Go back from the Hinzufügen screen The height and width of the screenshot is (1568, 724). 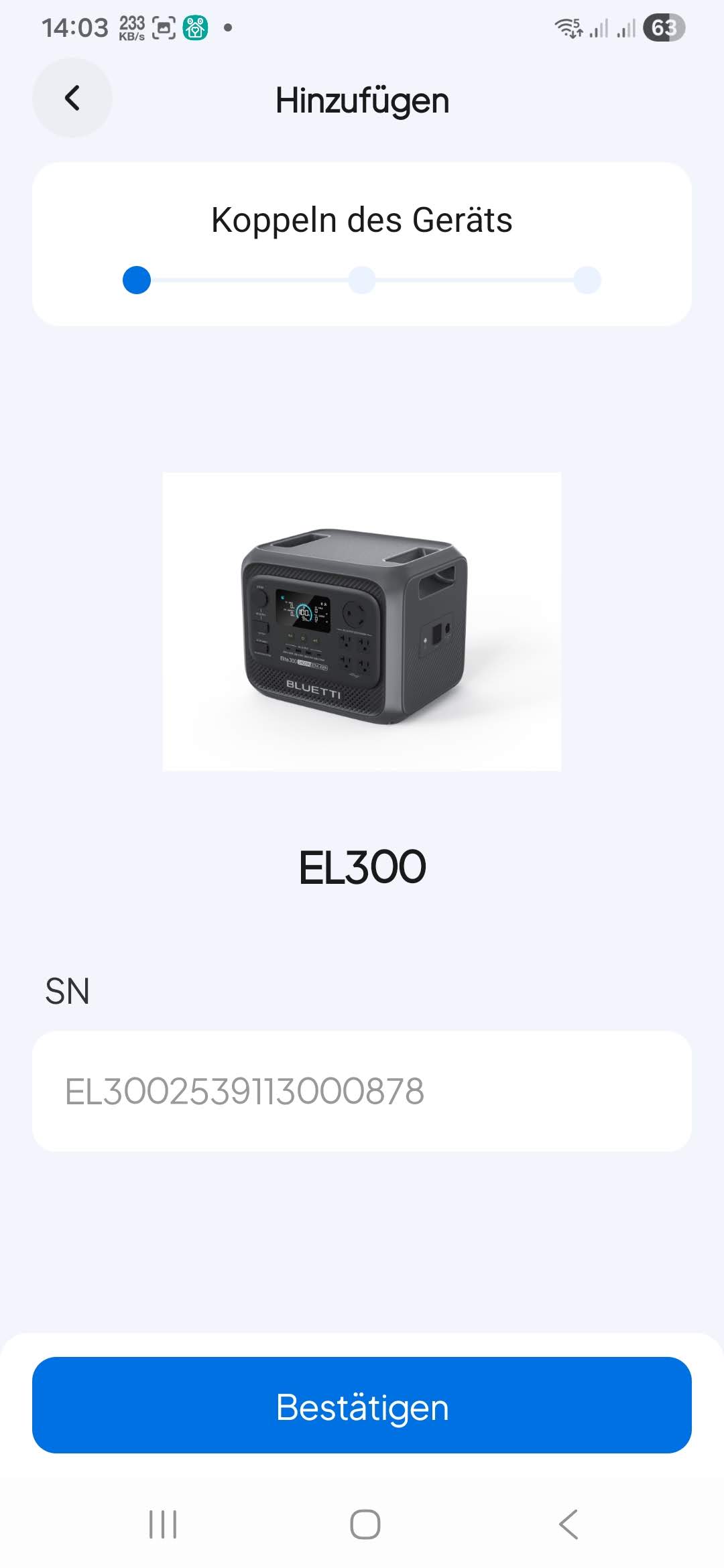click(x=72, y=98)
